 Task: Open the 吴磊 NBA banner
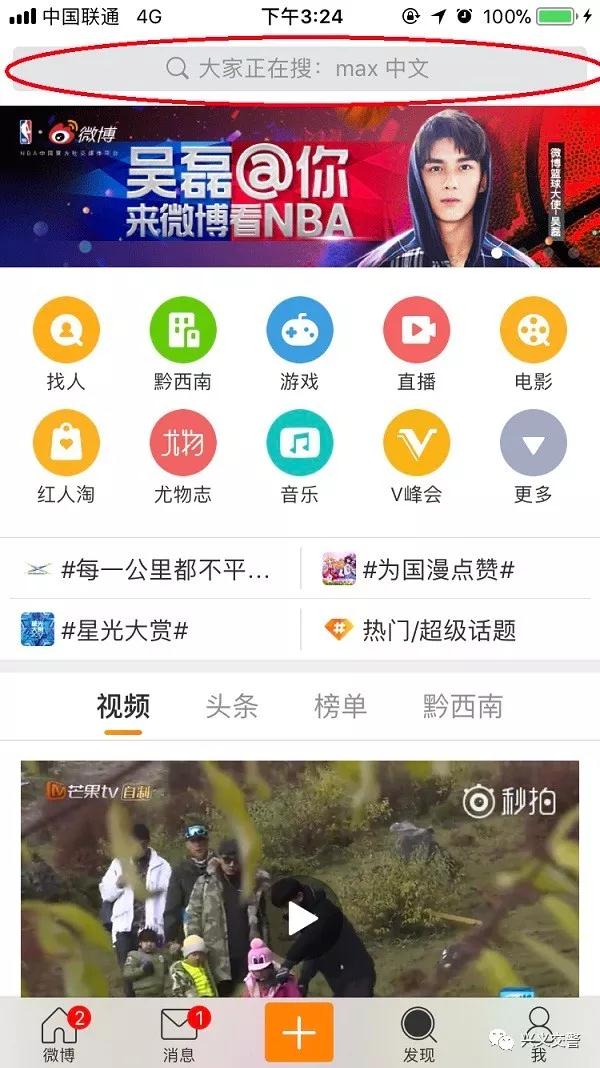pos(299,186)
